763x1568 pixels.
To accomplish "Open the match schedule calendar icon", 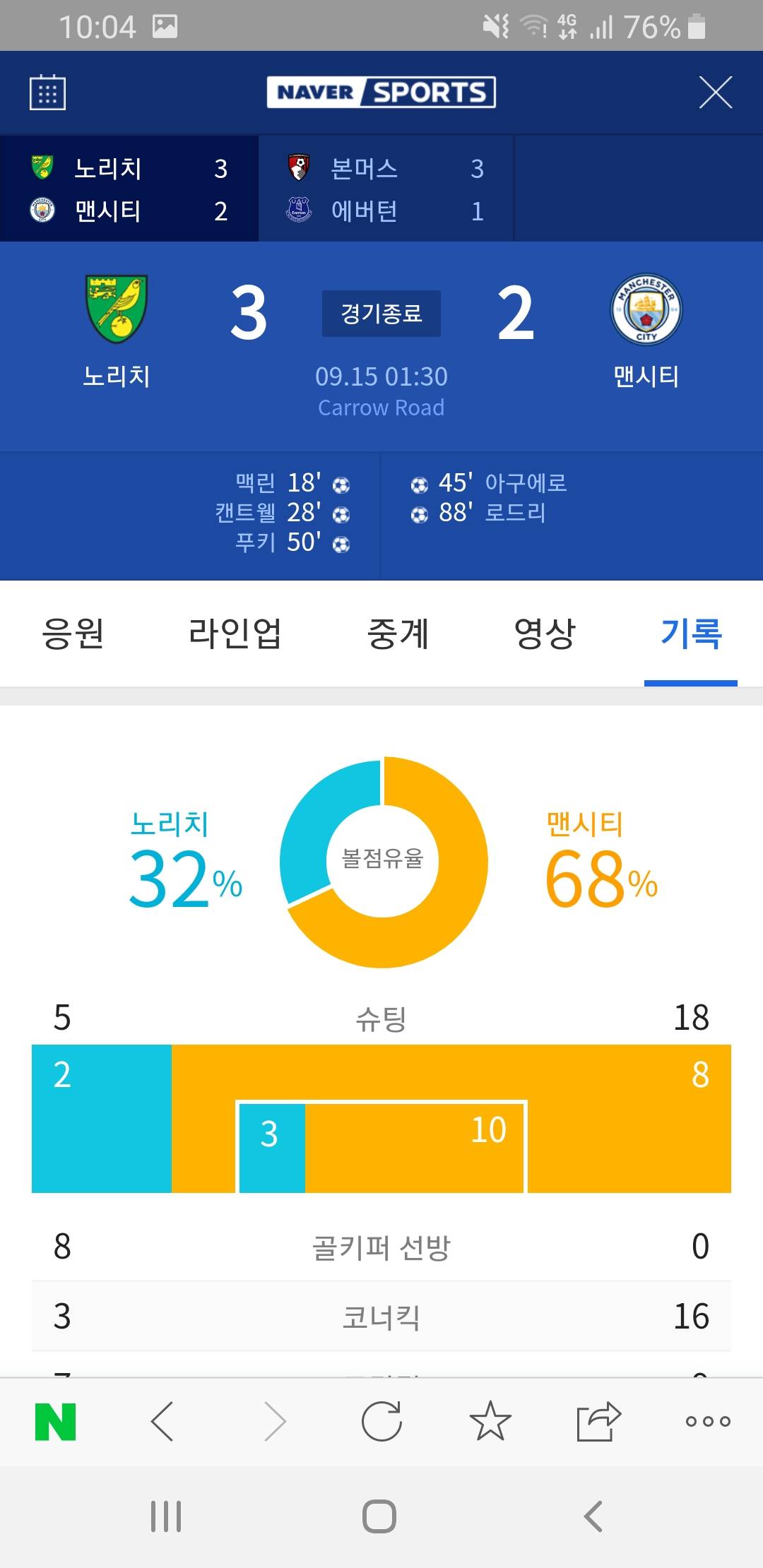I will click(x=47, y=93).
